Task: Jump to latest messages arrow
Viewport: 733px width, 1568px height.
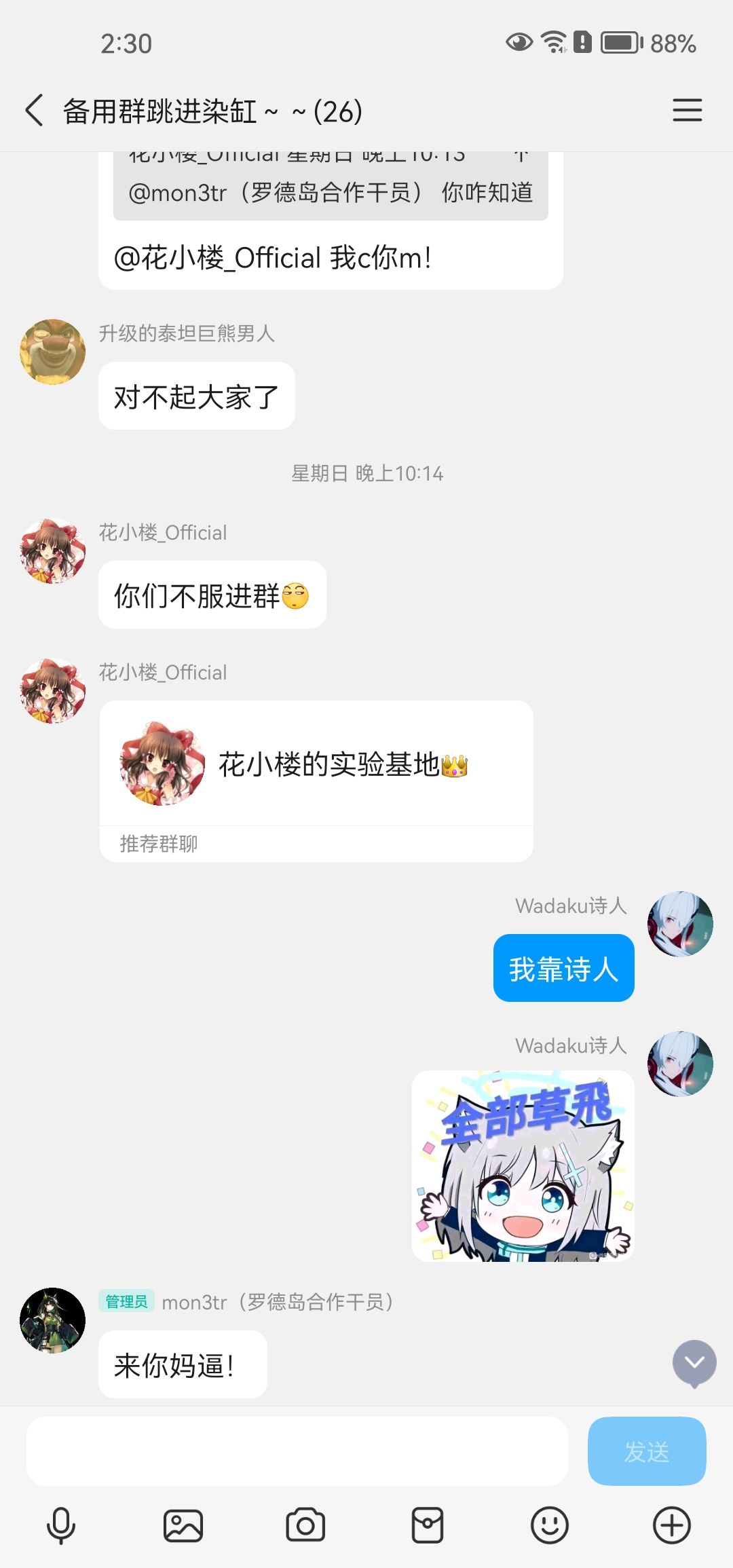Action: 694,1362
